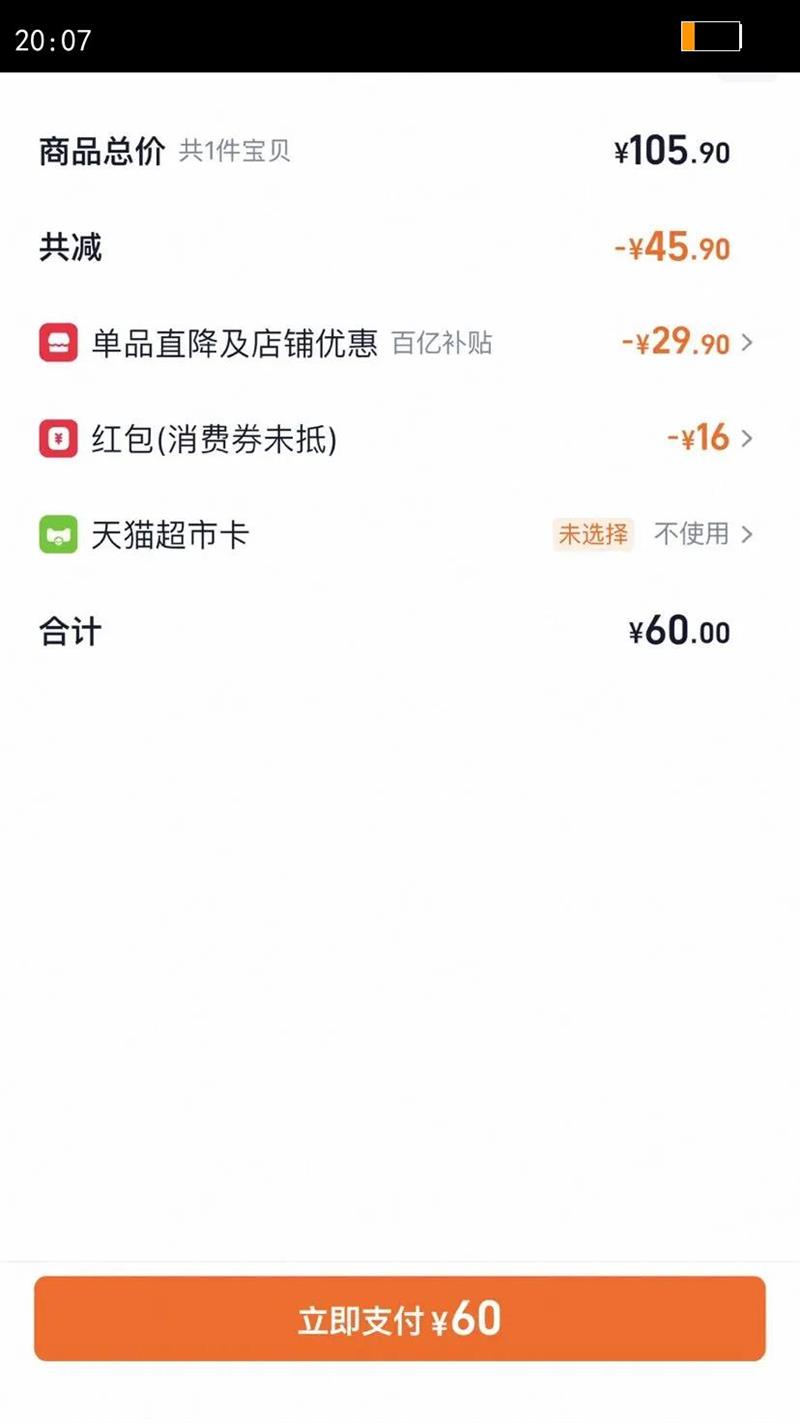The height and width of the screenshot is (1423, 800).
Task: Open the 红包 details via its chevron
Action: click(x=748, y=438)
